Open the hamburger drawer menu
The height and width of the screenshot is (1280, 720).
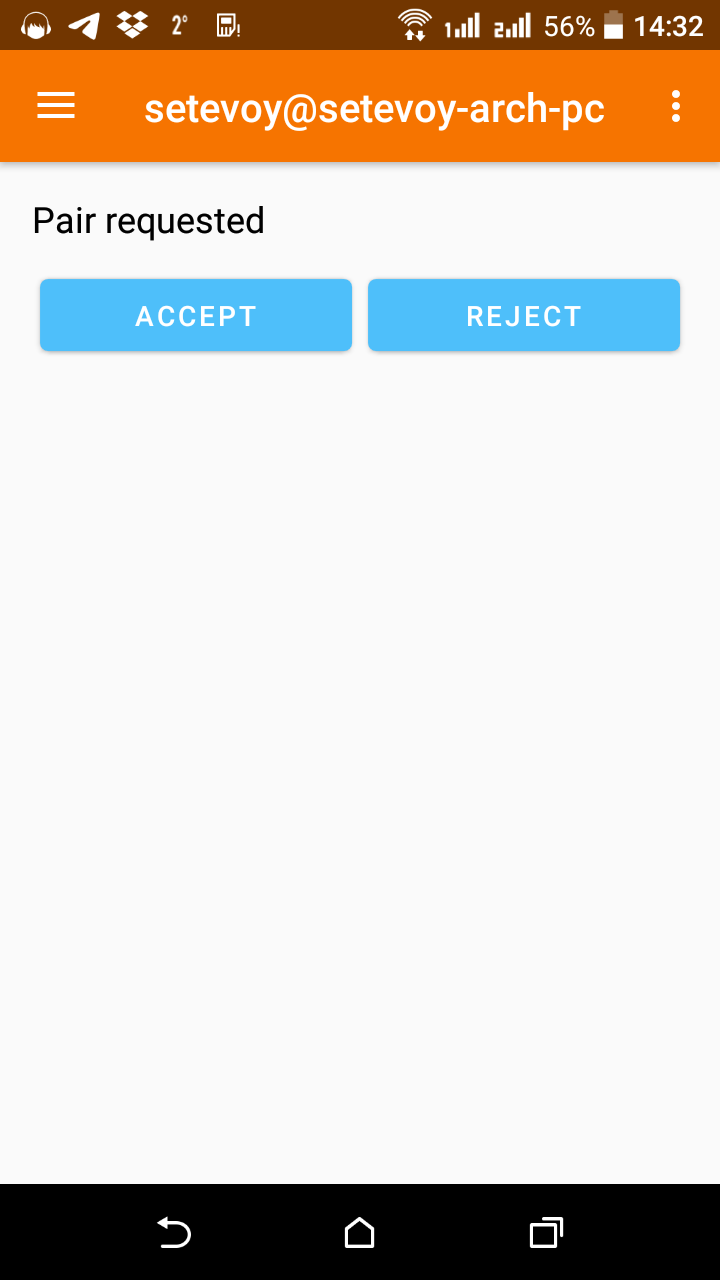click(x=56, y=106)
